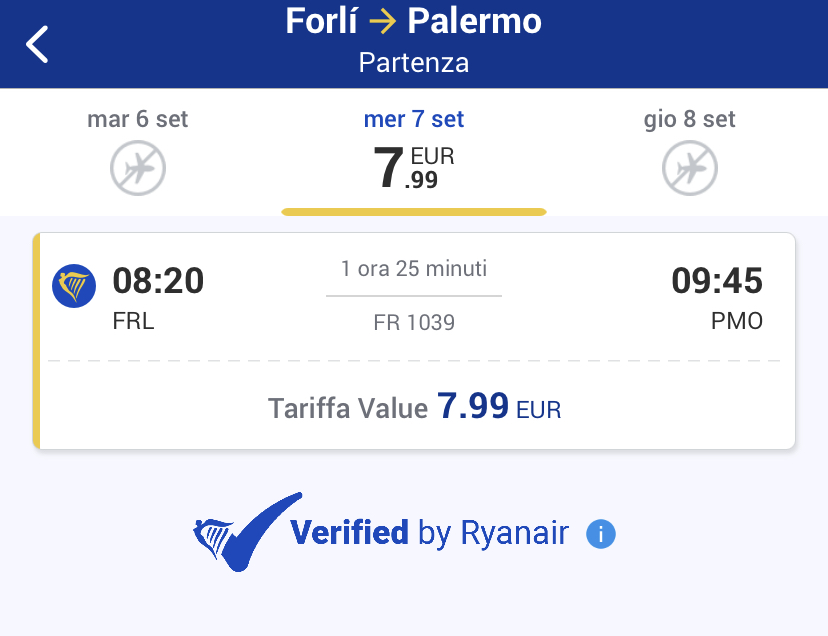Image resolution: width=828 pixels, height=636 pixels.
Task: Select the mar 6 set date
Action: [x=138, y=152]
